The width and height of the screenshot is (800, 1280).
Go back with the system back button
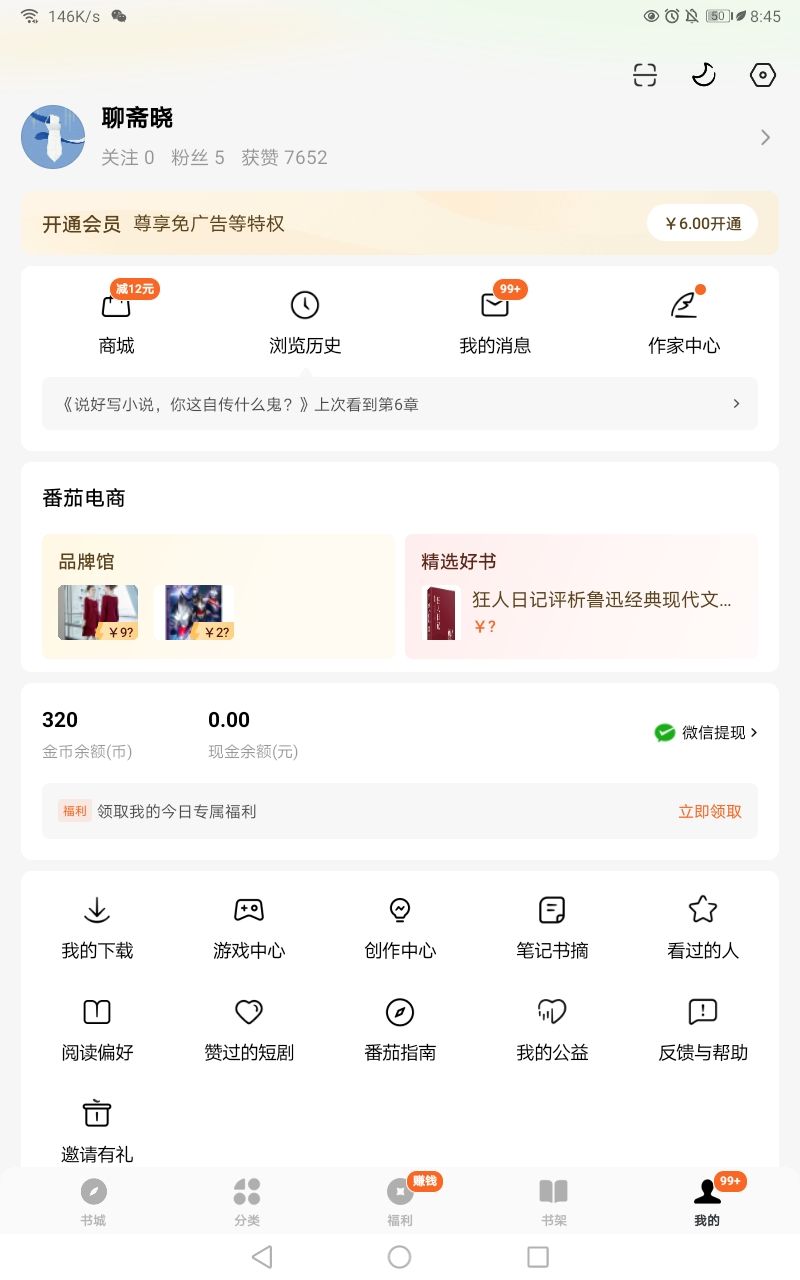262,1257
